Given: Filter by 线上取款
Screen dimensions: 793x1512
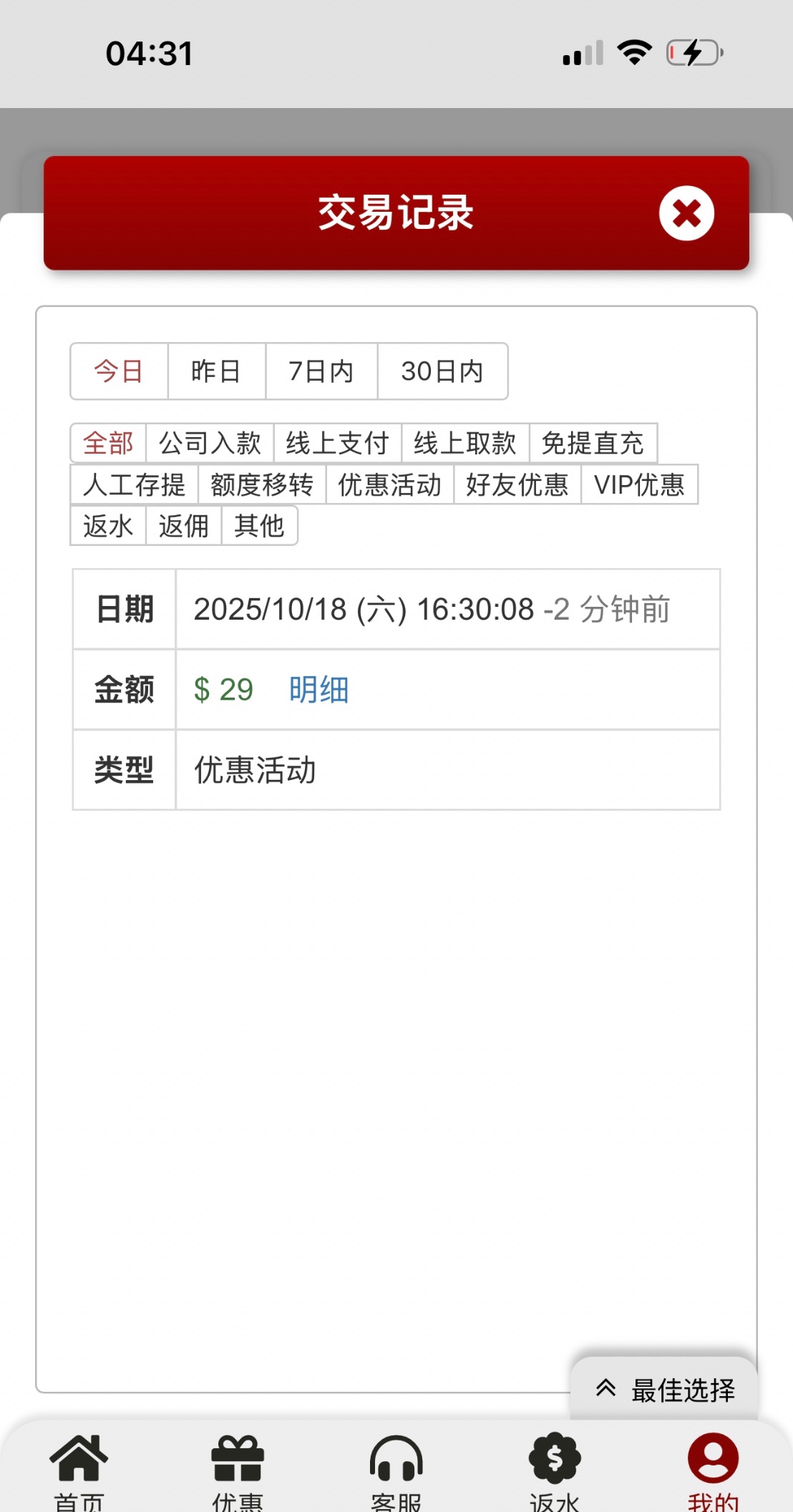Looking at the screenshot, I should pyautogui.click(x=465, y=443).
